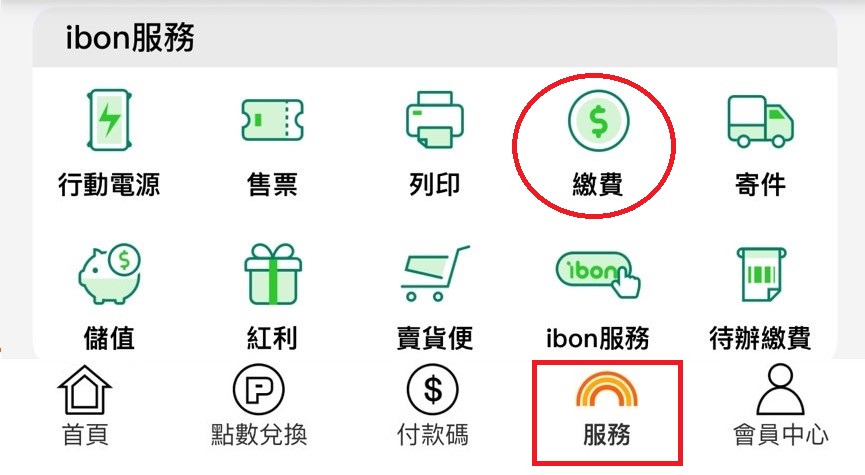
Task: Open 儲值 top-up service
Action: pos(108,293)
